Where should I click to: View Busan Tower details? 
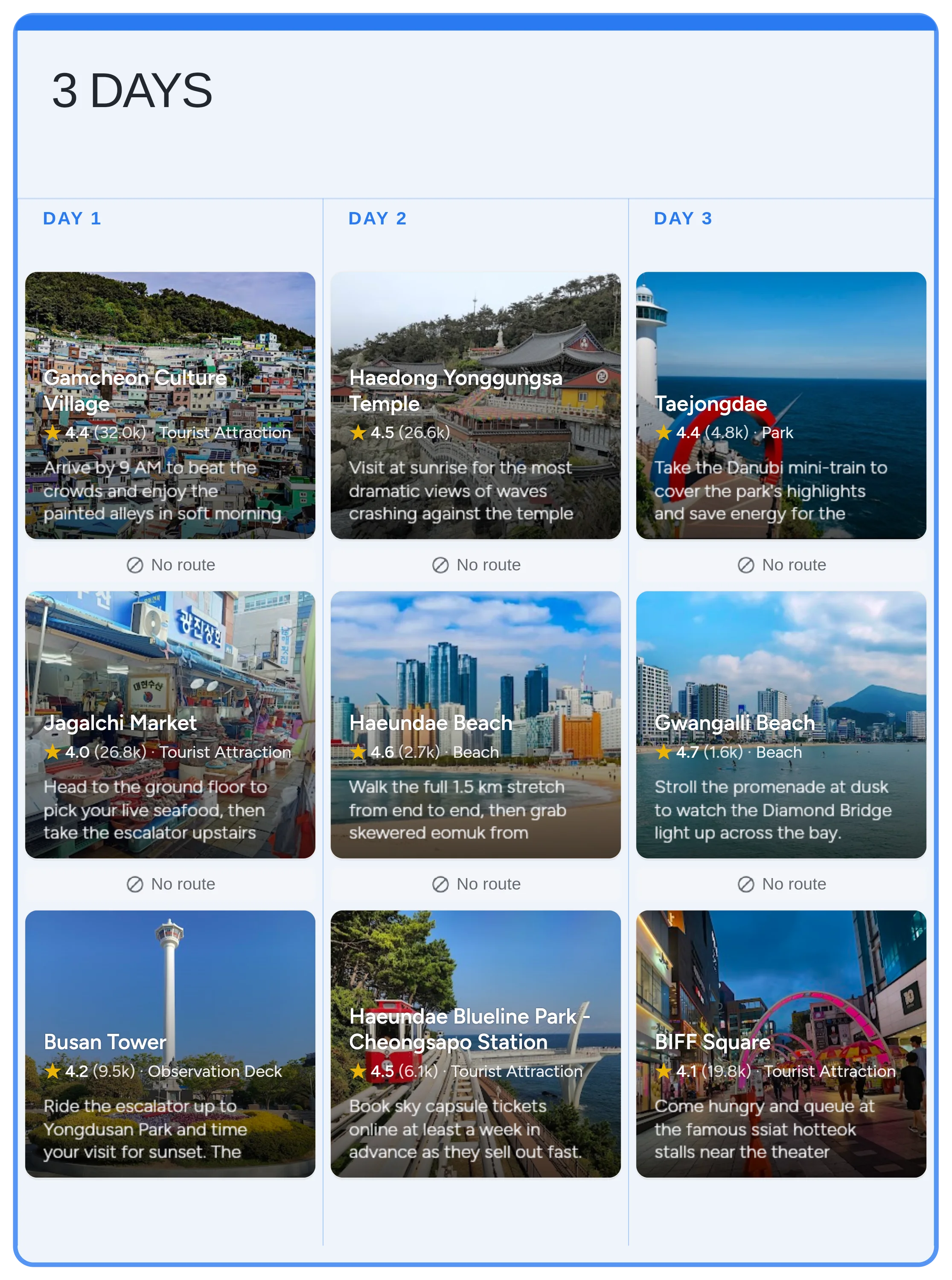[170, 1043]
